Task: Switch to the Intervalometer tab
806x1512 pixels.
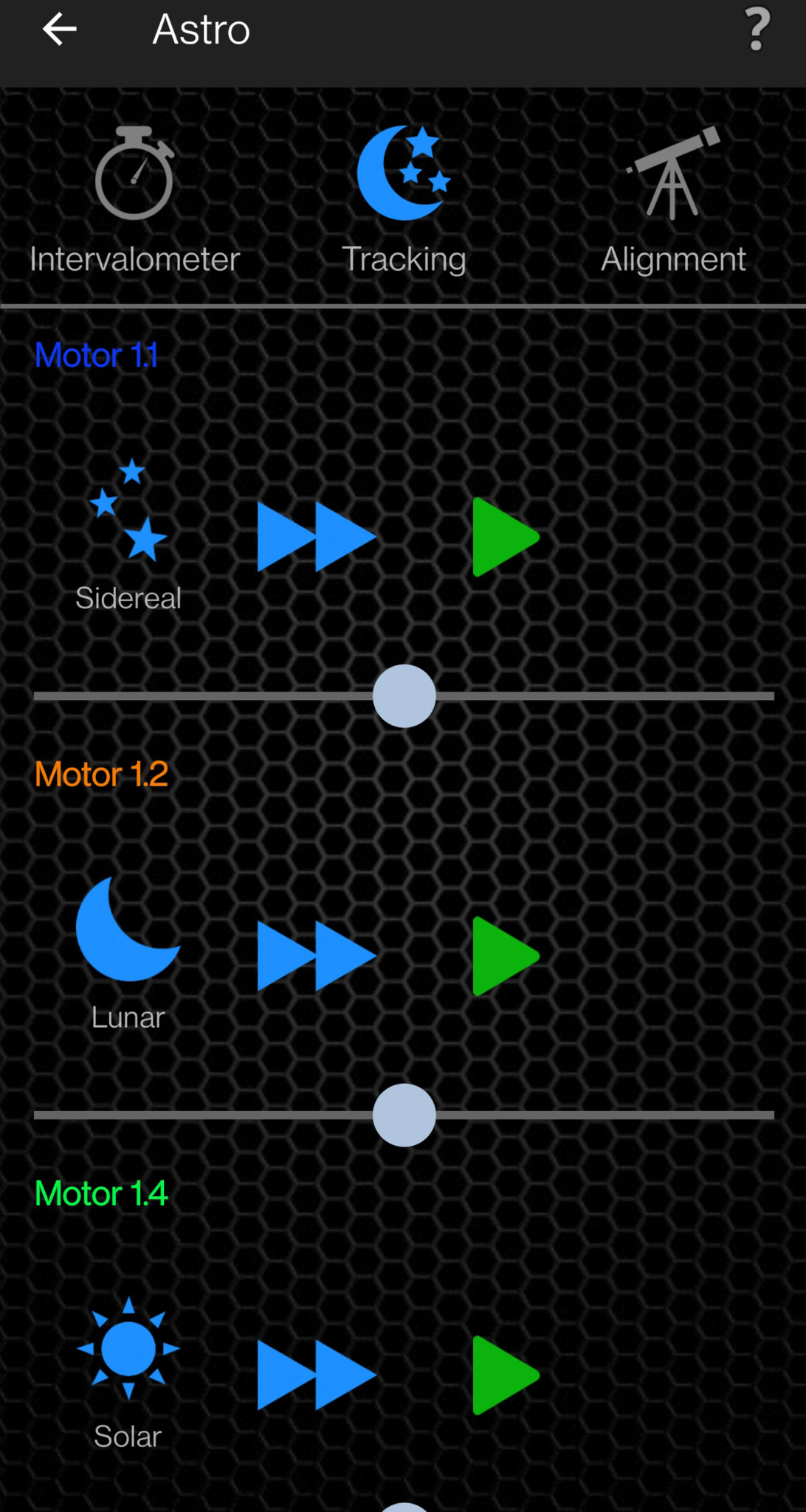Action: coord(134,199)
